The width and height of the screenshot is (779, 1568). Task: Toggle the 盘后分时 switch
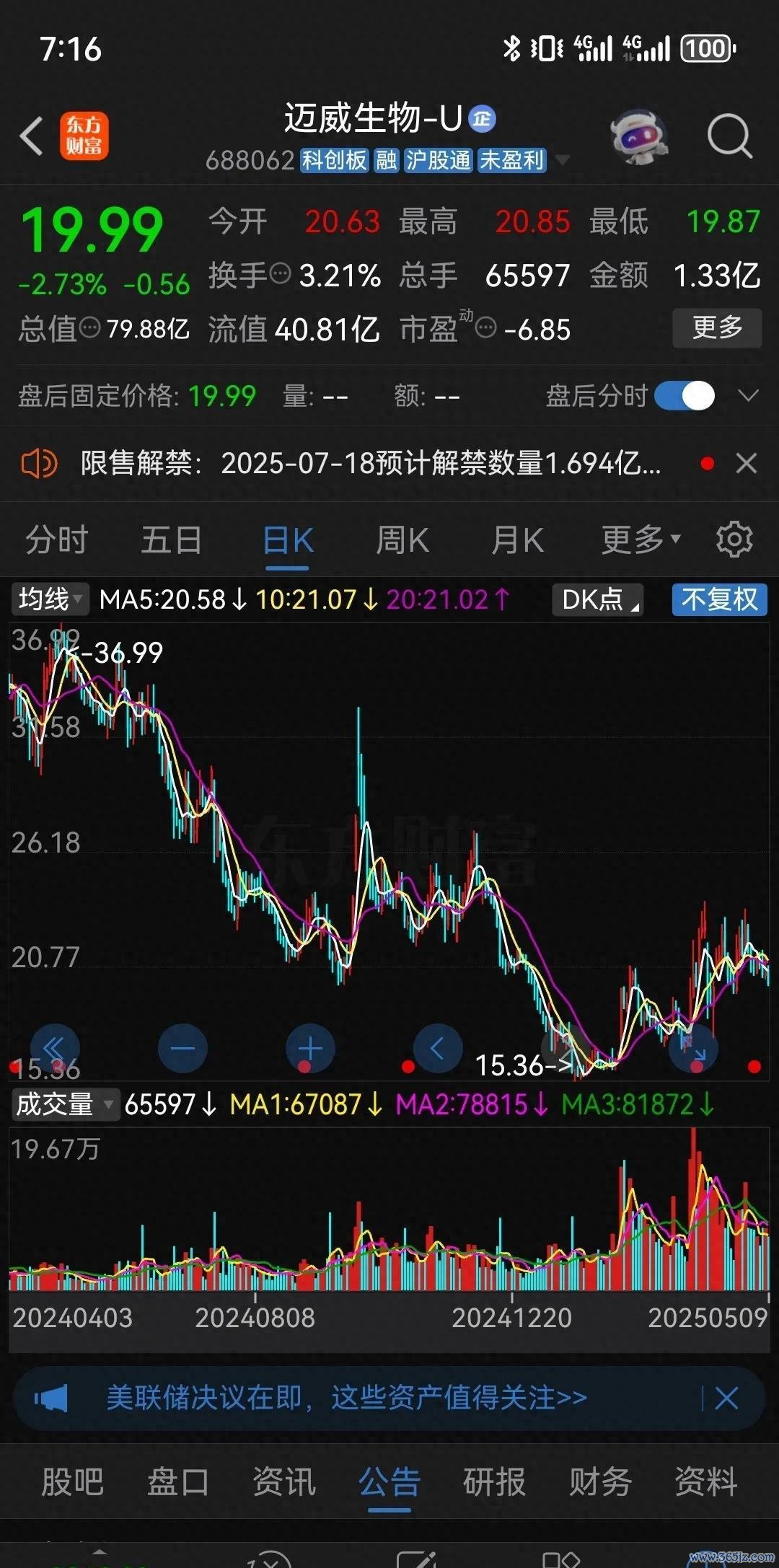(x=685, y=395)
